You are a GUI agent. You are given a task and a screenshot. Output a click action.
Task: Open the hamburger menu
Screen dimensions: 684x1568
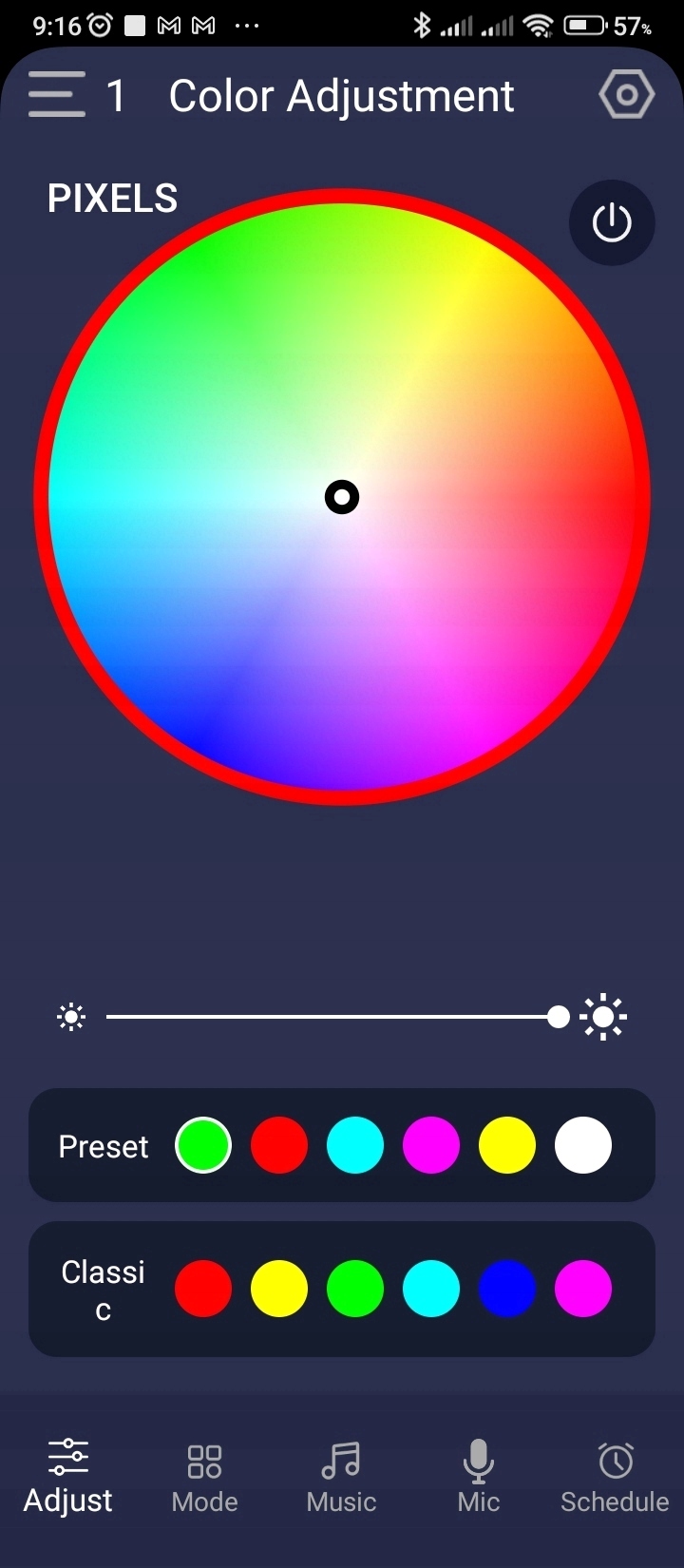(57, 95)
